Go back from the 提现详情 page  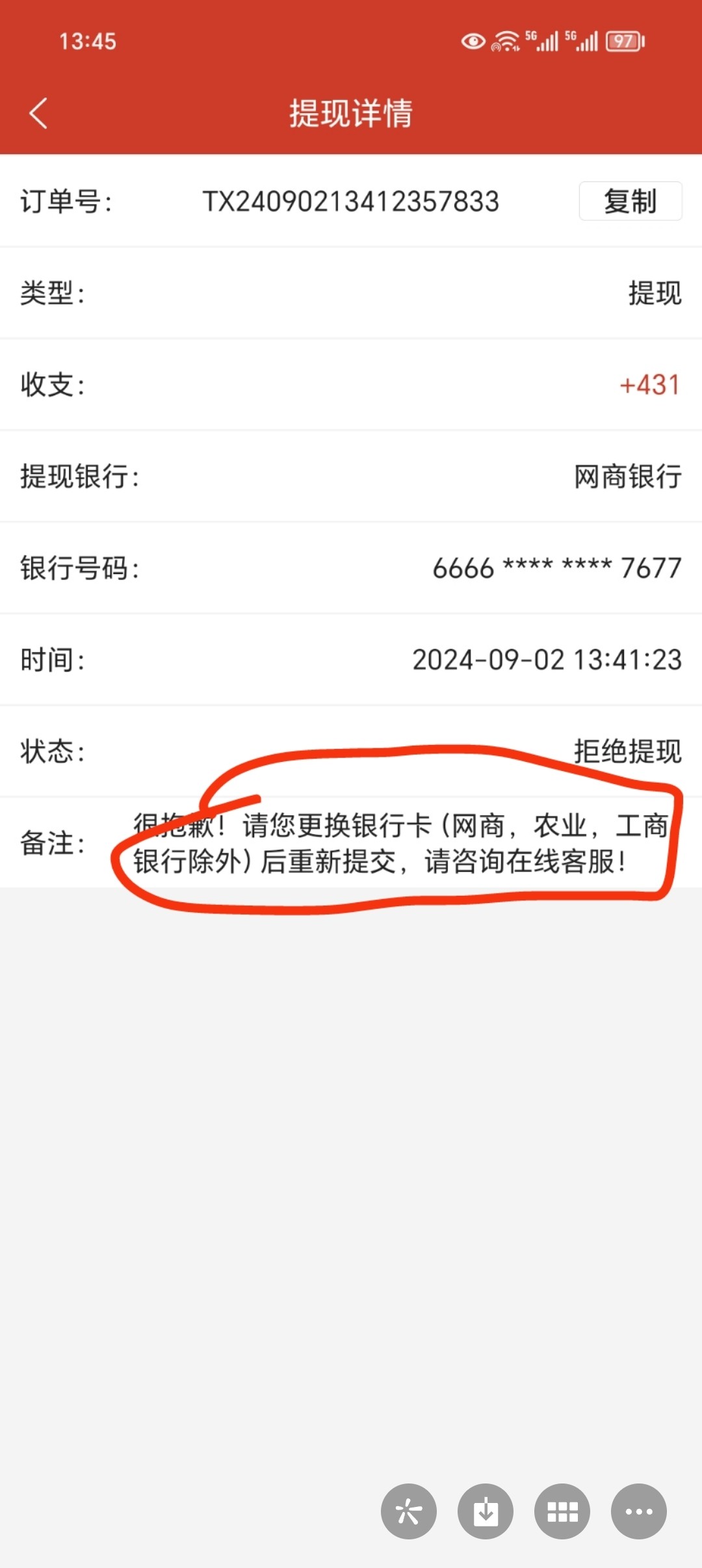click(39, 113)
